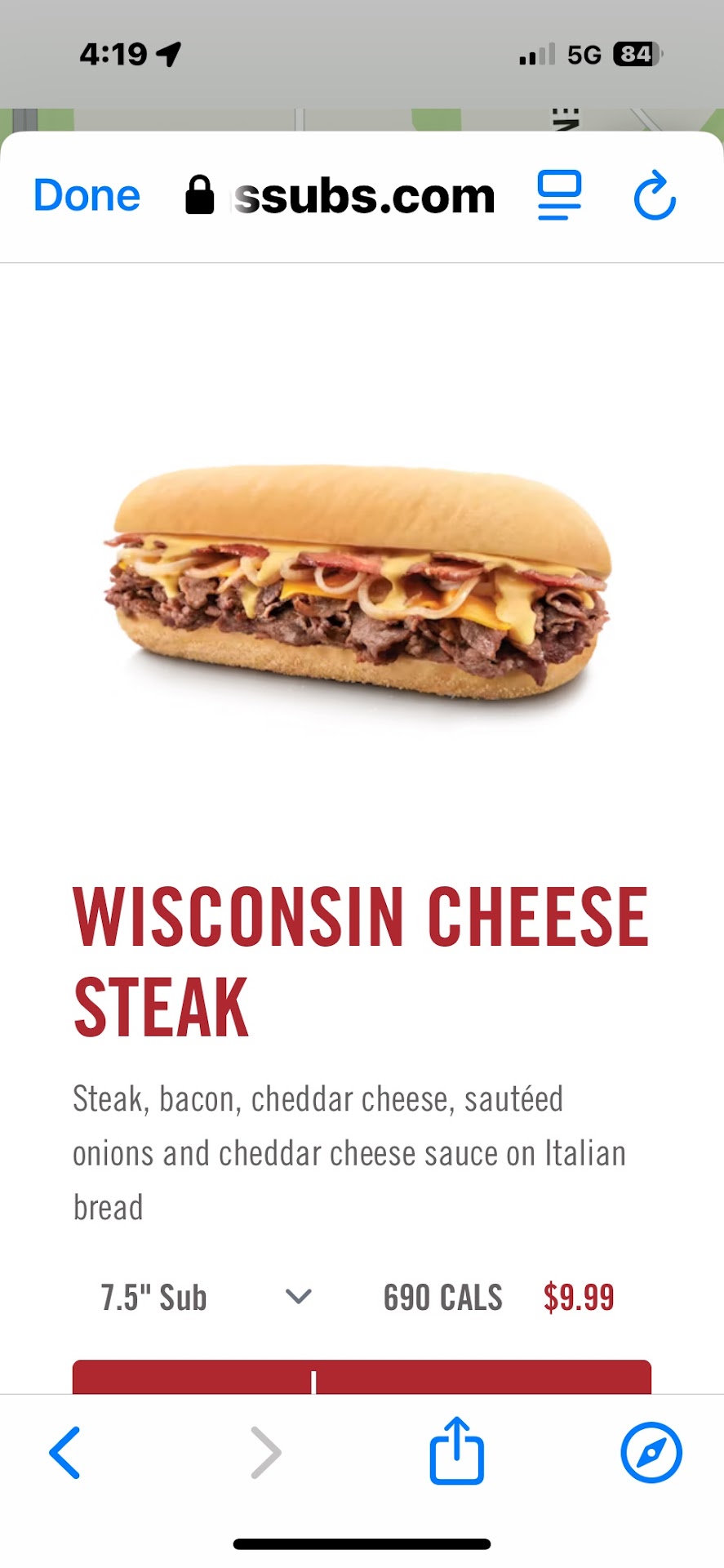Image resolution: width=724 pixels, height=1568 pixels.
Task: Tap the red button below the price
Action: coord(362,1377)
